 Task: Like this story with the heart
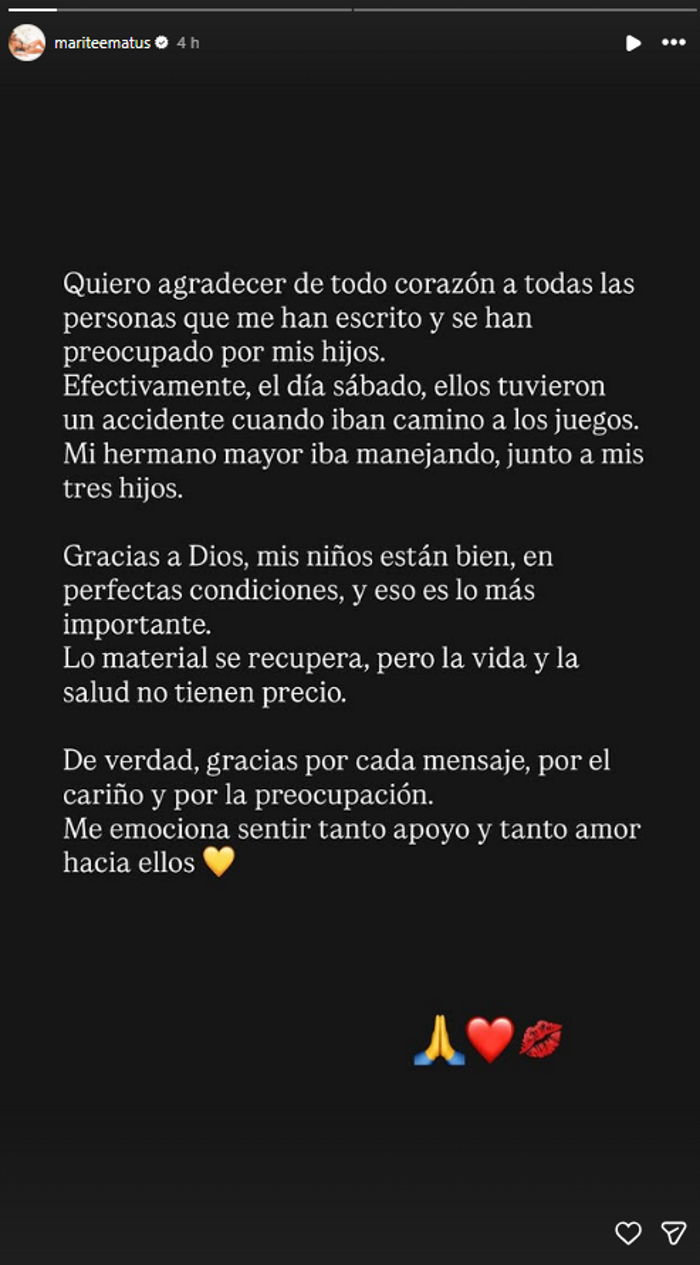(x=628, y=1233)
